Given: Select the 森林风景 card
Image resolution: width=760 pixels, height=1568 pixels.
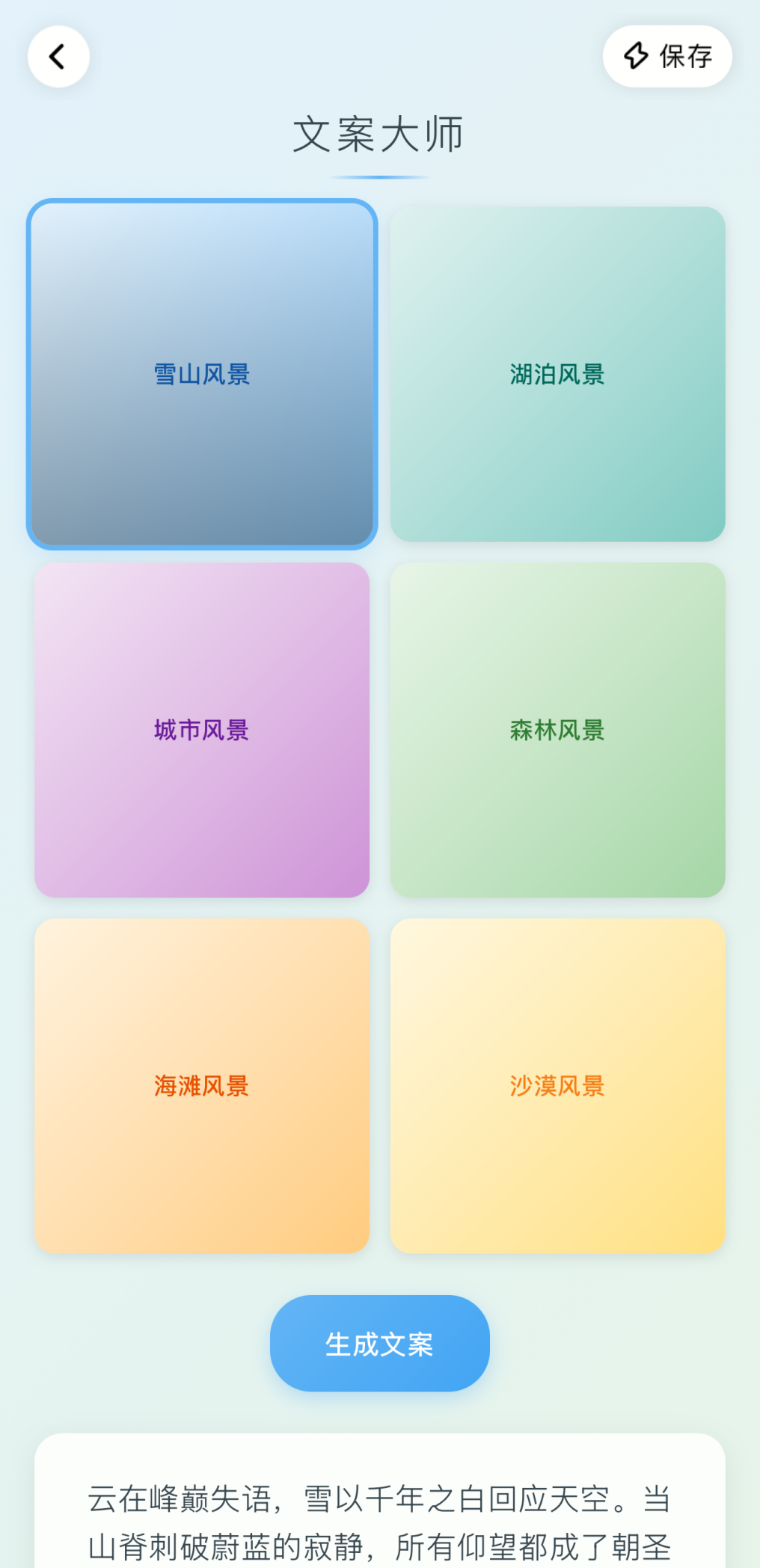Looking at the screenshot, I should 557,730.
